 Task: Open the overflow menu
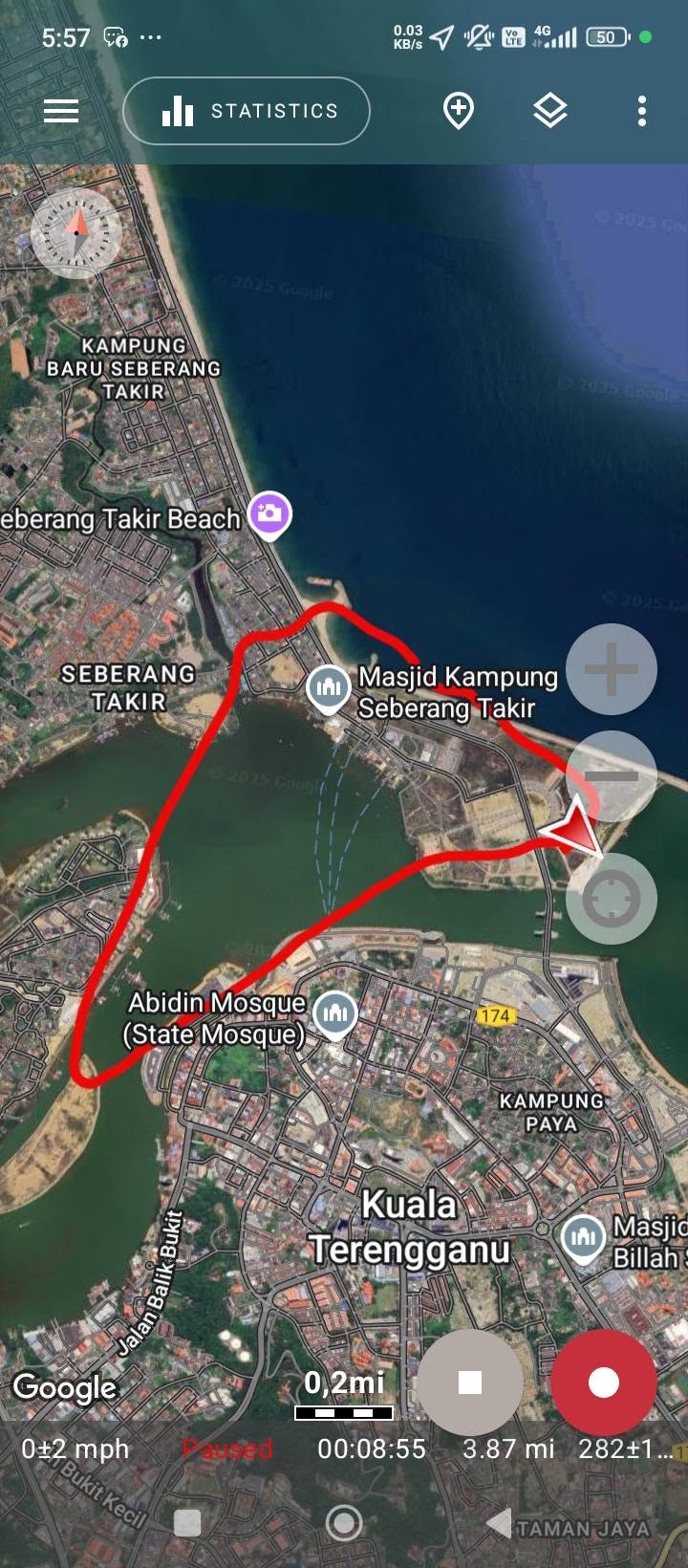click(642, 111)
